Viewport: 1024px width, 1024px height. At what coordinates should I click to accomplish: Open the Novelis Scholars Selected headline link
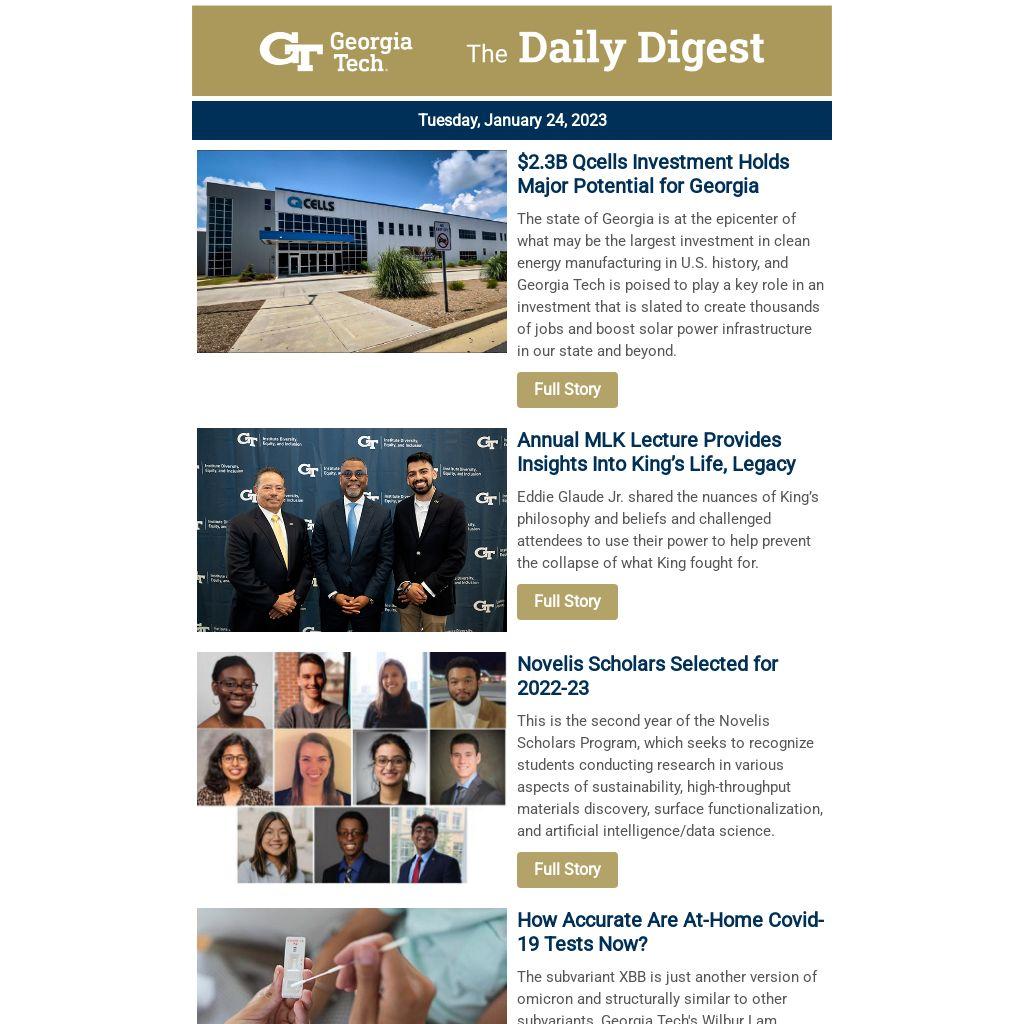pos(647,676)
